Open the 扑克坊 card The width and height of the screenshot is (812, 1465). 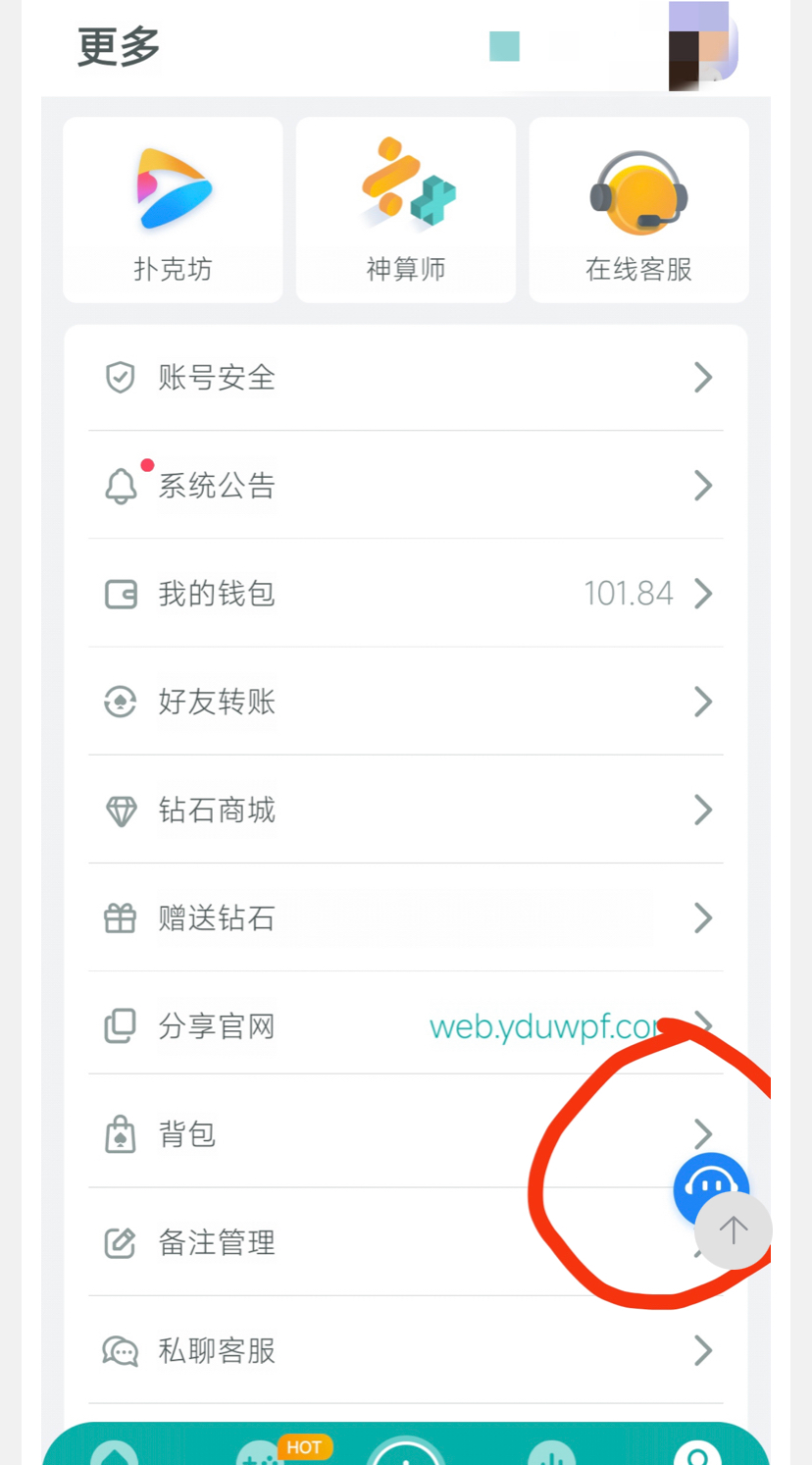173,210
